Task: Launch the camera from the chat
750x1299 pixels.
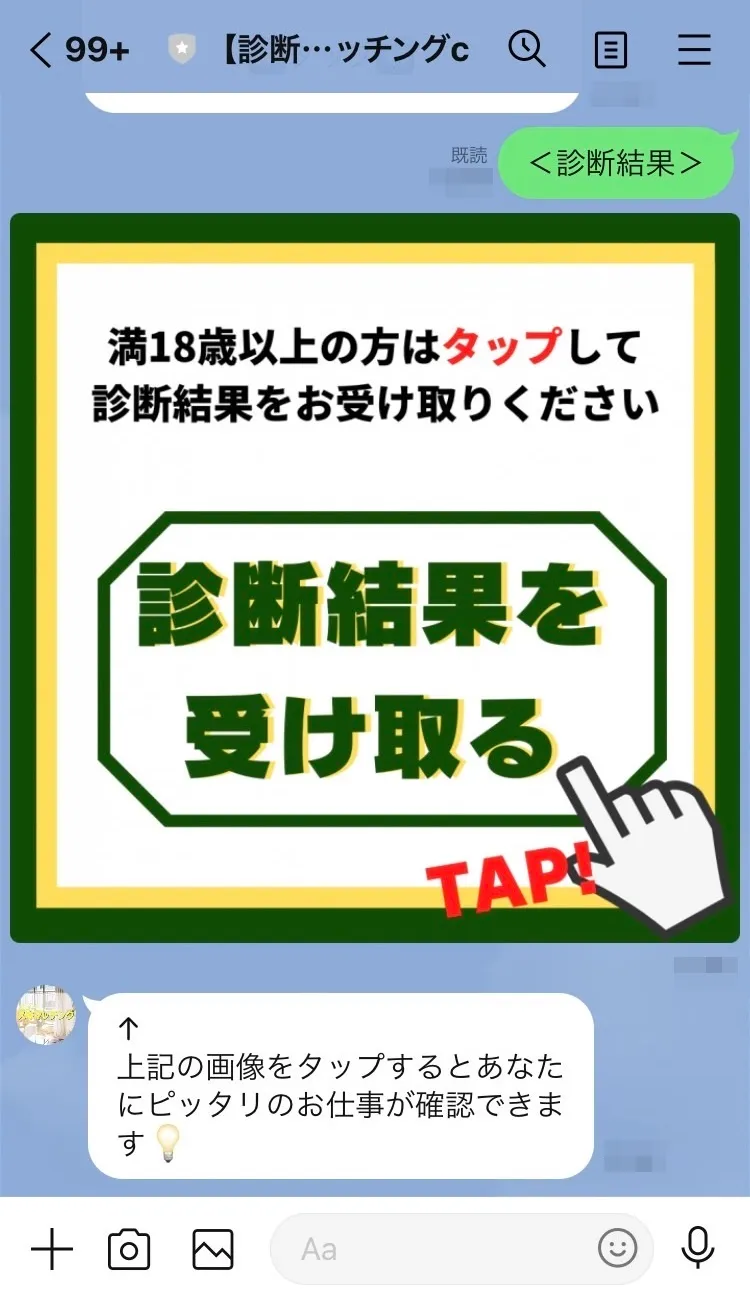Action: click(x=129, y=1249)
